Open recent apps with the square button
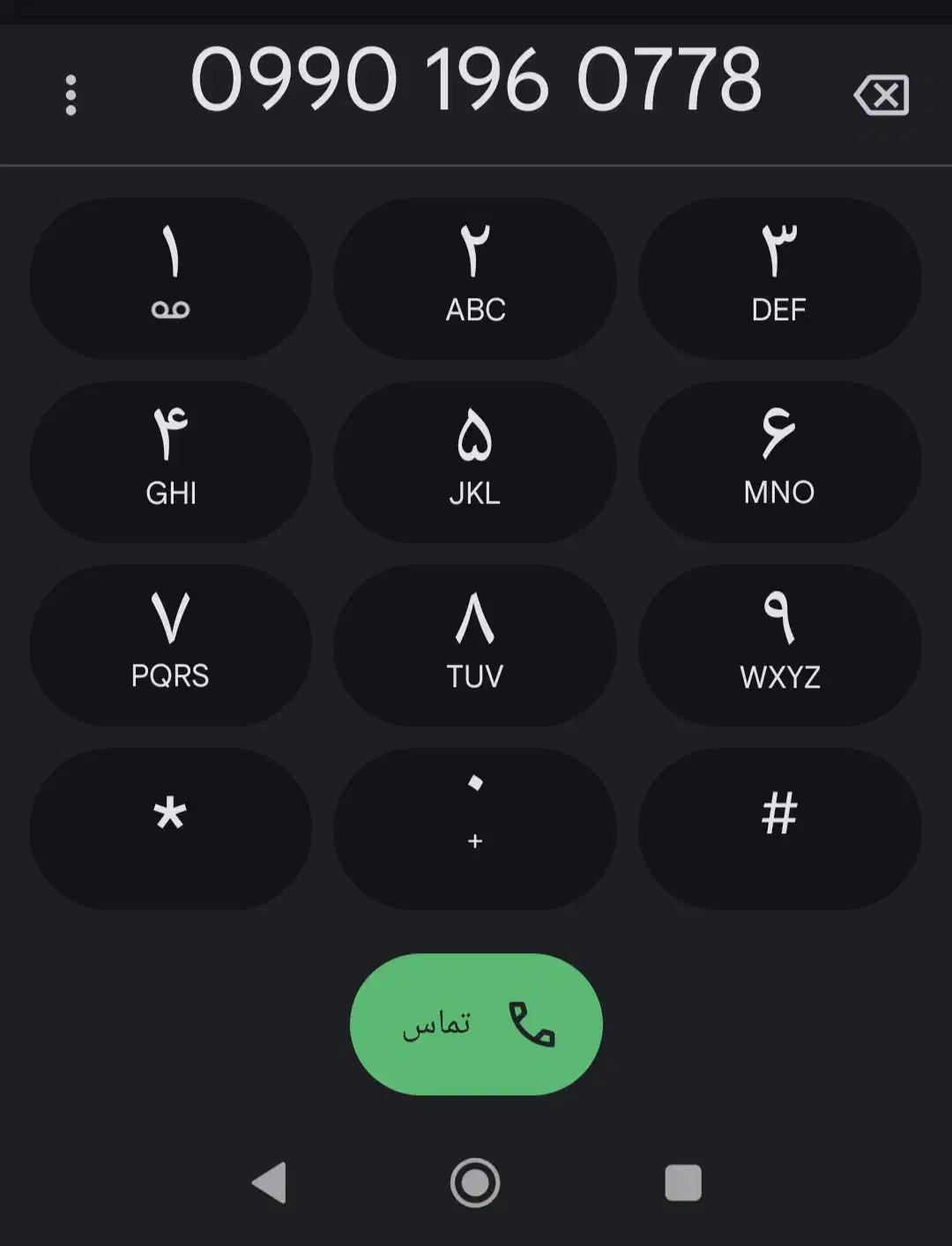The height and width of the screenshot is (1246, 952). (683, 1183)
